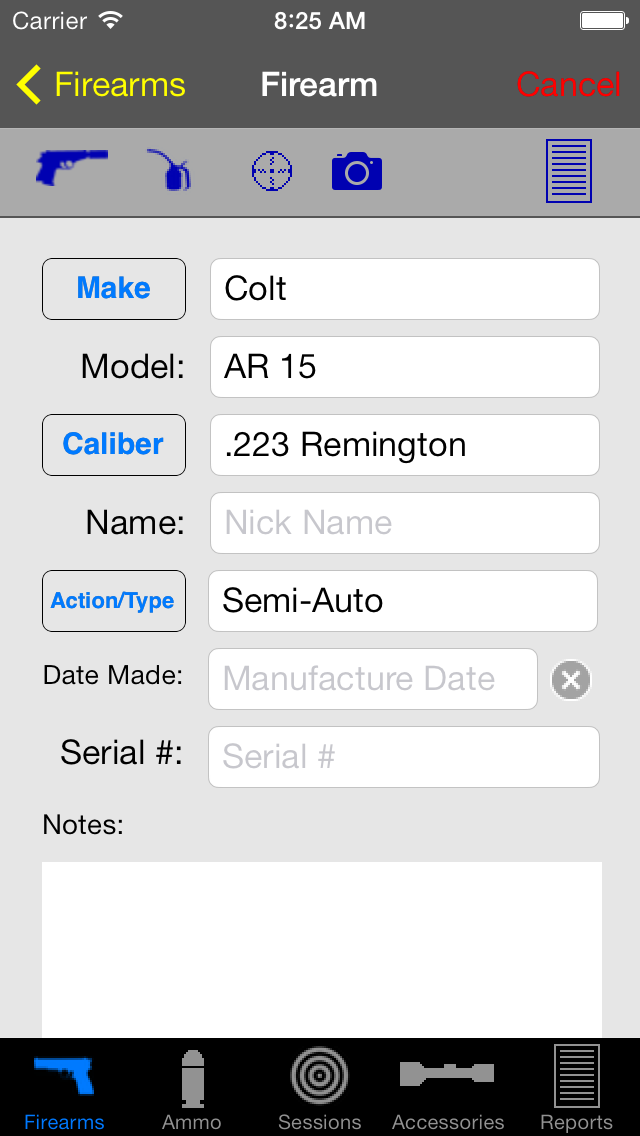The height and width of the screenshot is (1136, 640).
Task: Edit the Colt make field
Action: pos(404,289)
